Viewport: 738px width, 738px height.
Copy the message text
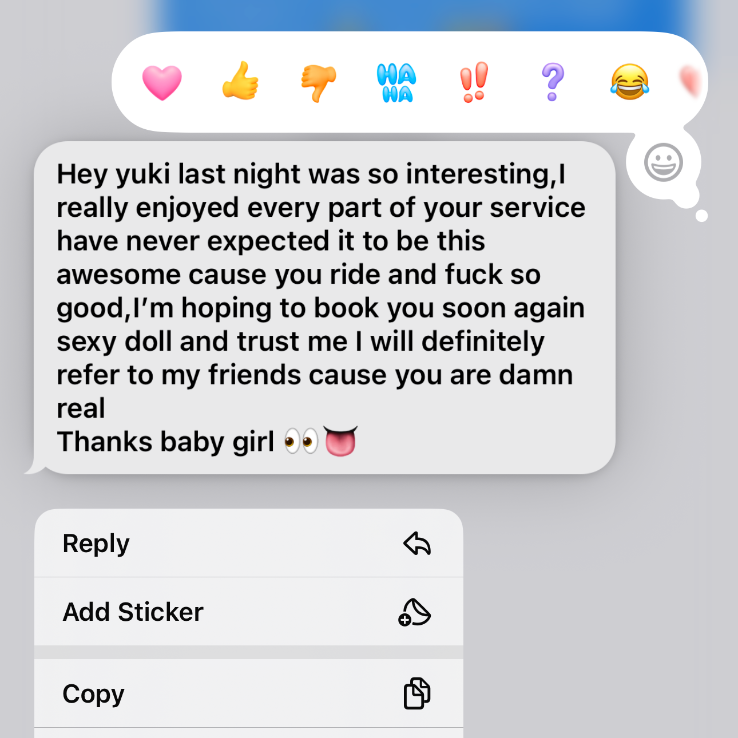coord(248,693)
